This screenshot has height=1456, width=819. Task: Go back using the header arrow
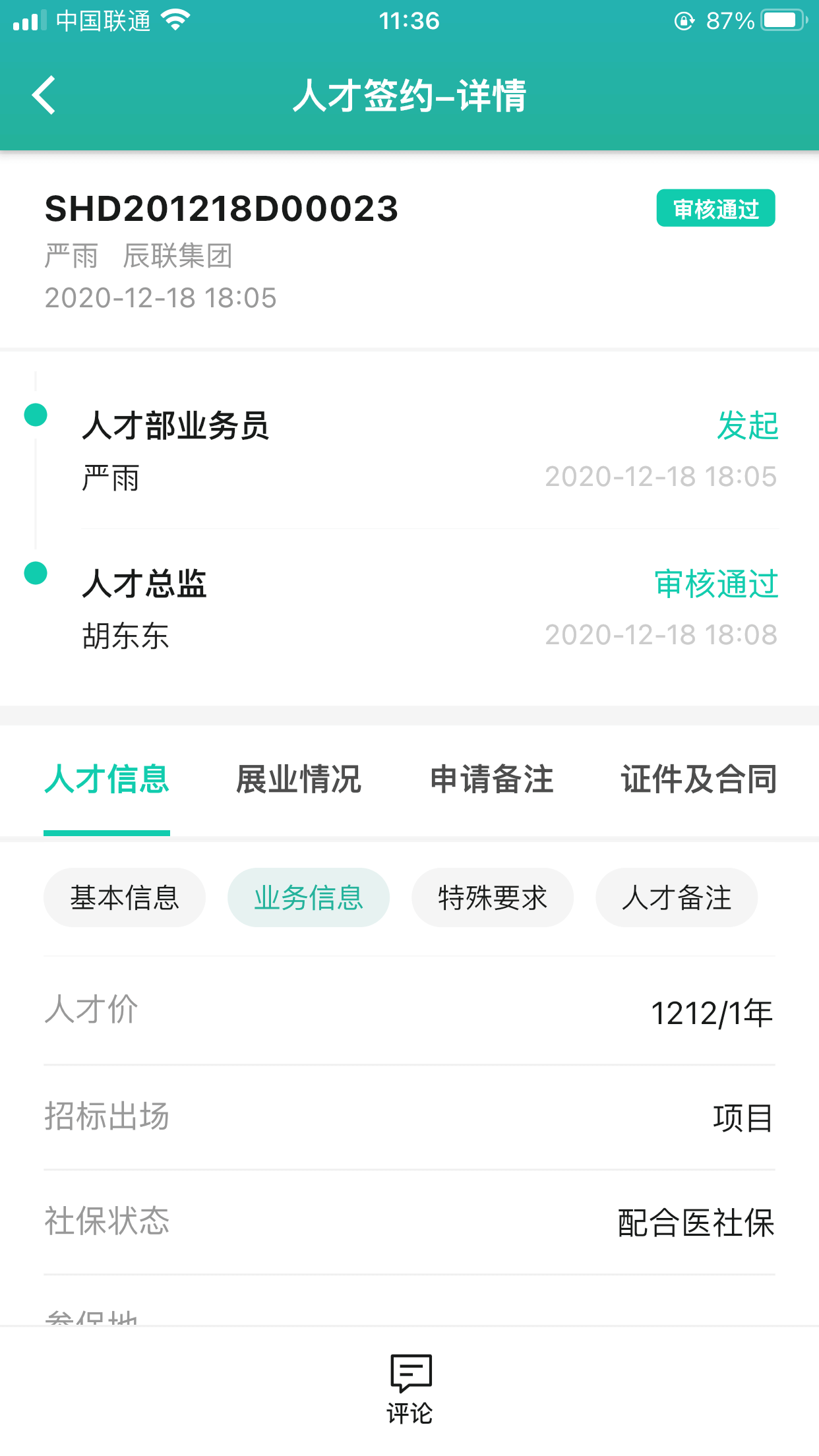point(44,96)
